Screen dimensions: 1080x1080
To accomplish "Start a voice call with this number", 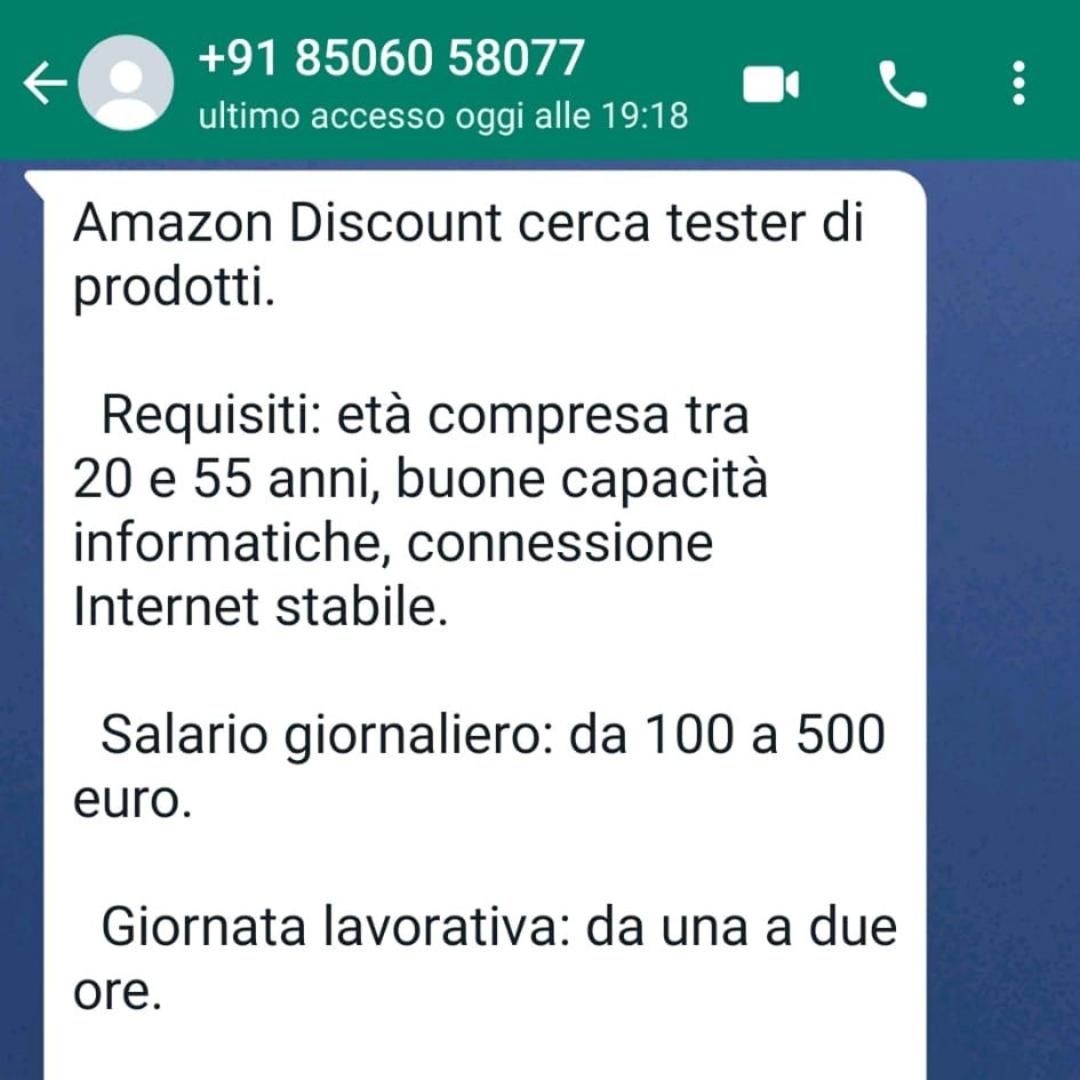I will [x=902, y=85].
